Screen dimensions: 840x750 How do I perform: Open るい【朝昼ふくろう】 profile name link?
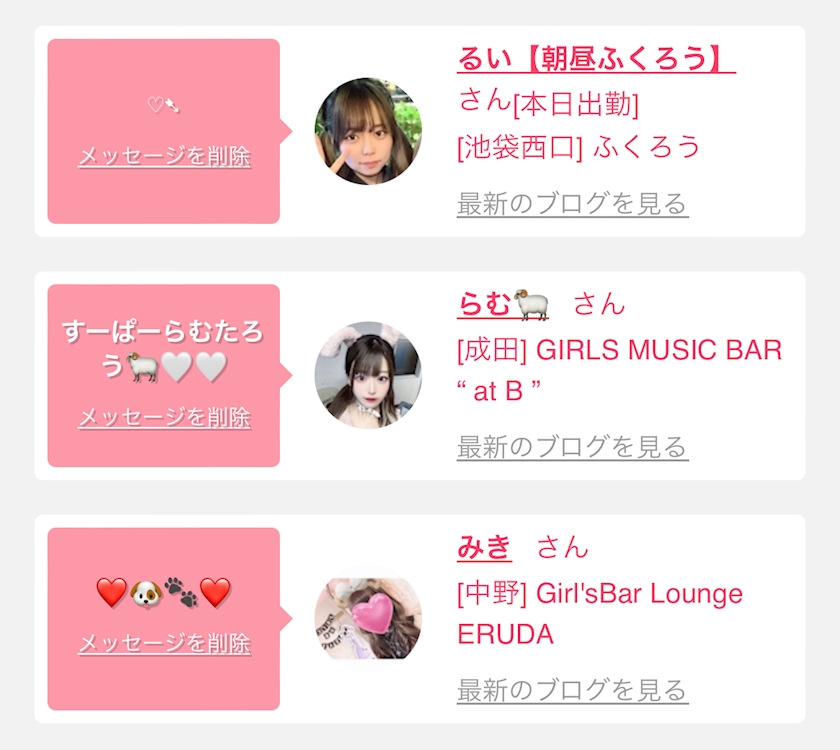click(596, 58)
